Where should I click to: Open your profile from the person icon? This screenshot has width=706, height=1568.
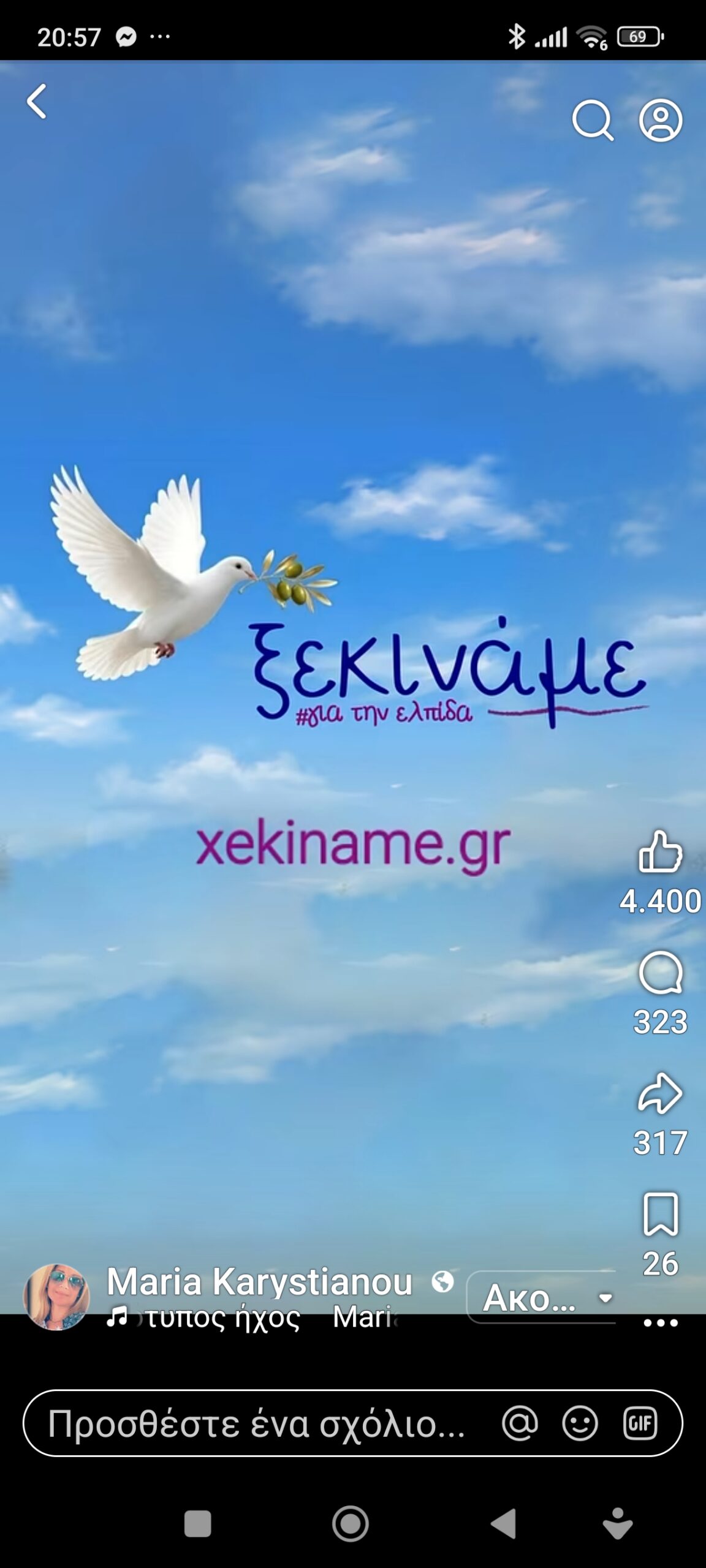coord(661,121)
